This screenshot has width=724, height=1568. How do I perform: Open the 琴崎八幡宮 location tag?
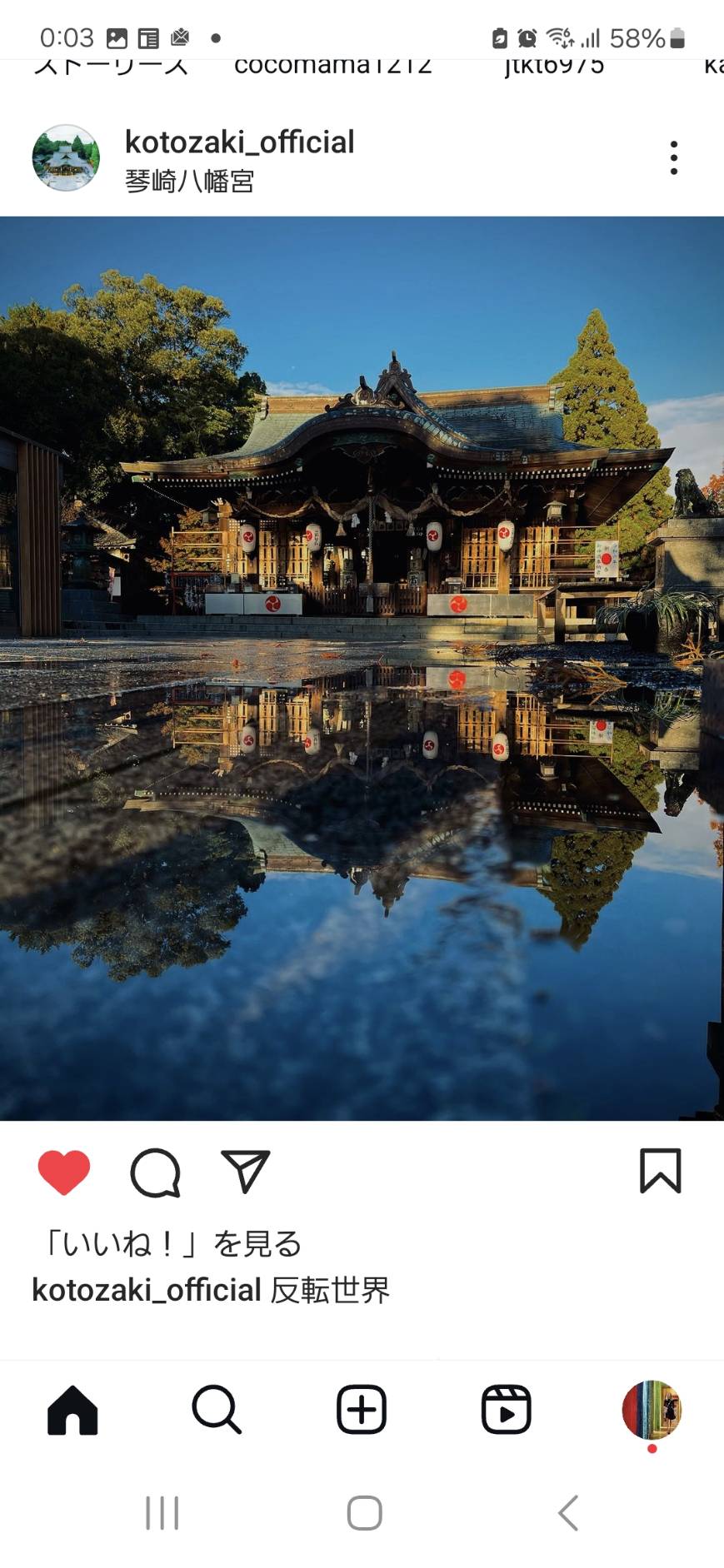pyautogui.click(x=189, y=181)
